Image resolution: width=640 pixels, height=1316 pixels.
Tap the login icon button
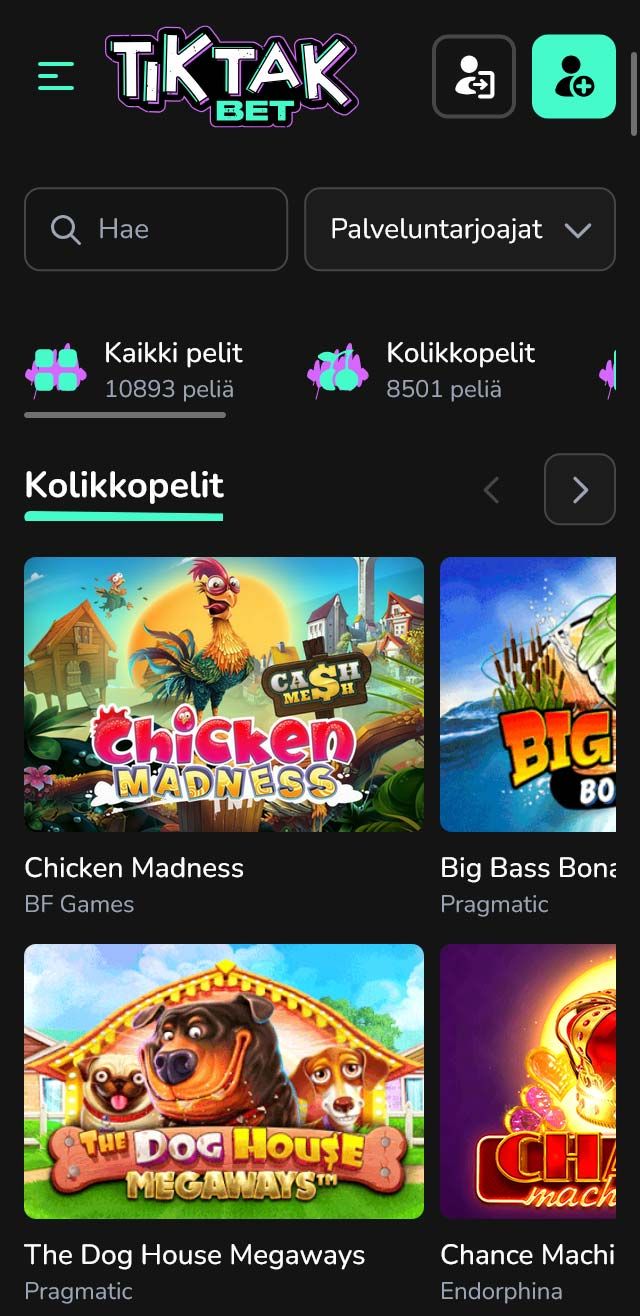pos(474,77)
